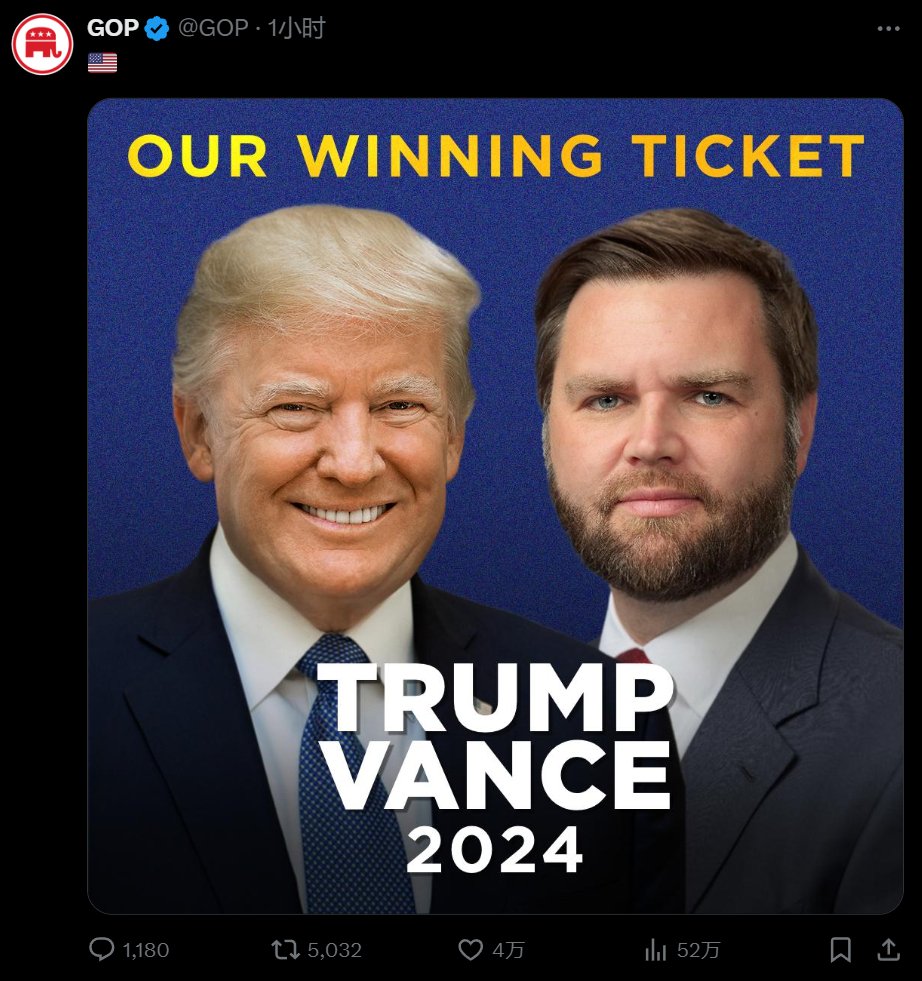Screen dimensions: 922x981
Task: Like the GOP post
Action: [470, 949]
